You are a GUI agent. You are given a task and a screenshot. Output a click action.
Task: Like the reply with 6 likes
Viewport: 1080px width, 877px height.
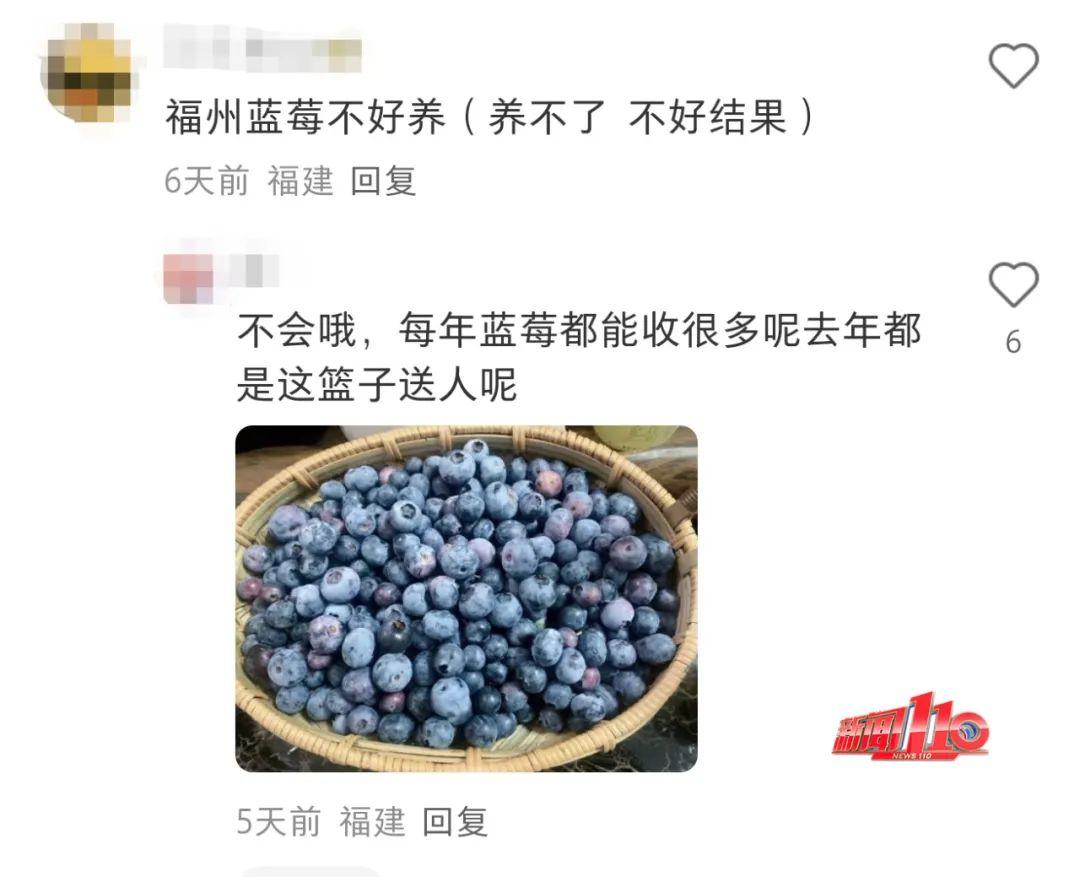point(1013,285)
